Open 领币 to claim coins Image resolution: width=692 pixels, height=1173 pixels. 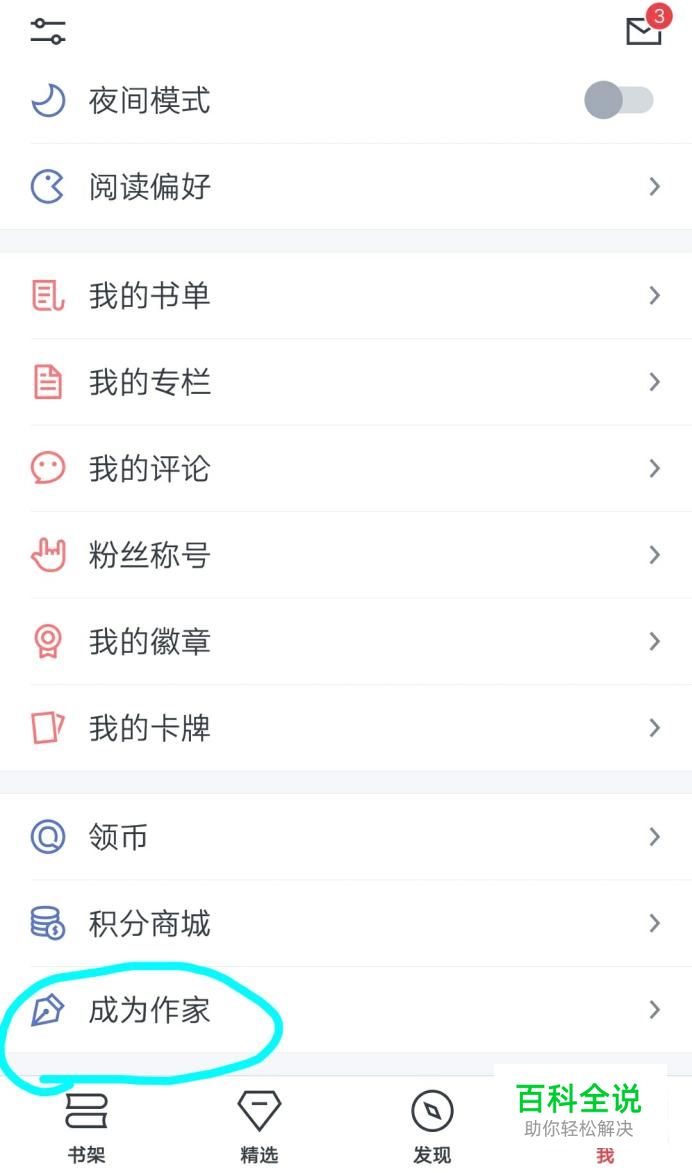coord(345,836)
